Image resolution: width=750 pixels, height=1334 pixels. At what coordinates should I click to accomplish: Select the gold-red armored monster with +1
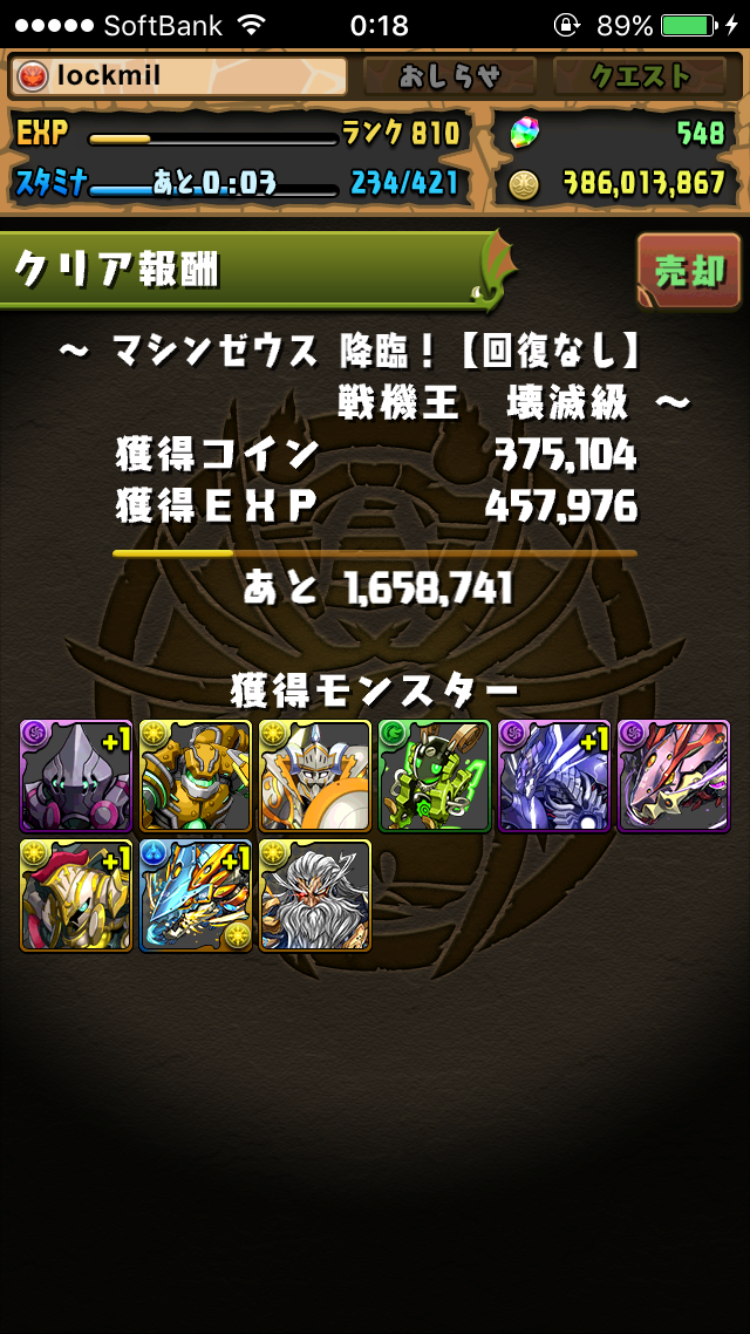76,895
